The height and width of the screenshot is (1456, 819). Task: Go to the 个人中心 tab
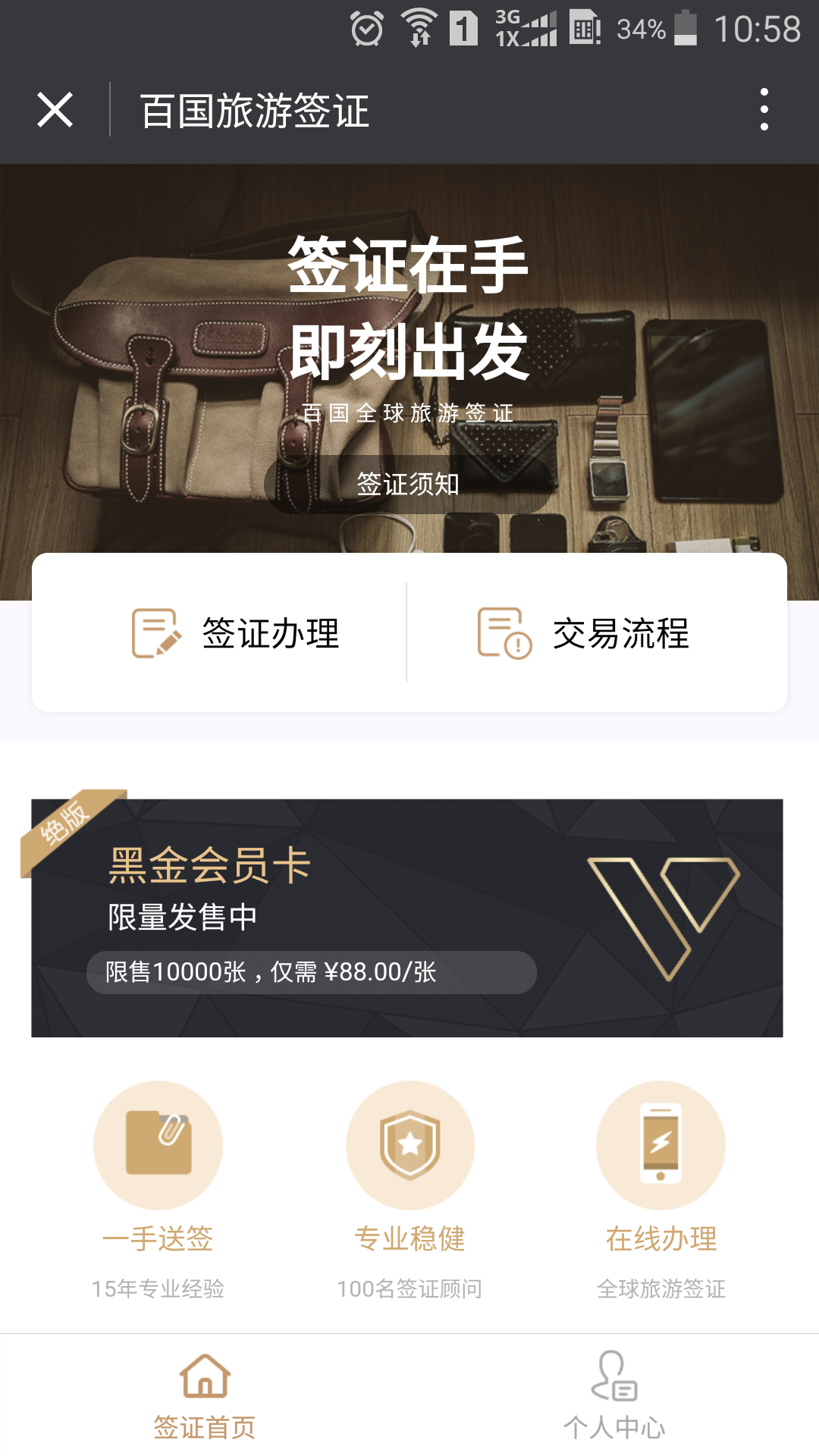[614, 1395]
